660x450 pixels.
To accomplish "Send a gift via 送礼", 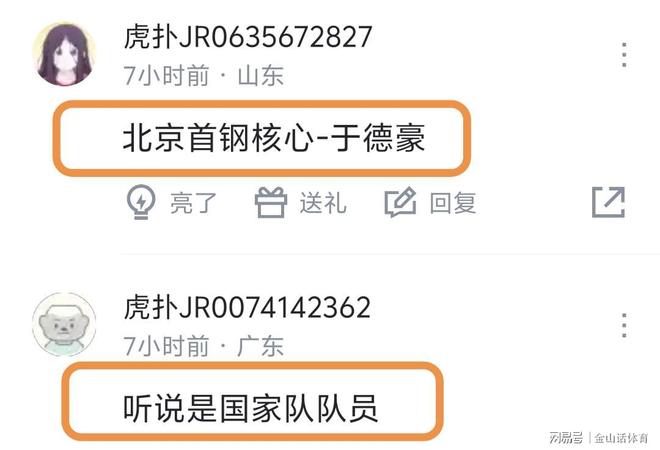I will 301,203.
